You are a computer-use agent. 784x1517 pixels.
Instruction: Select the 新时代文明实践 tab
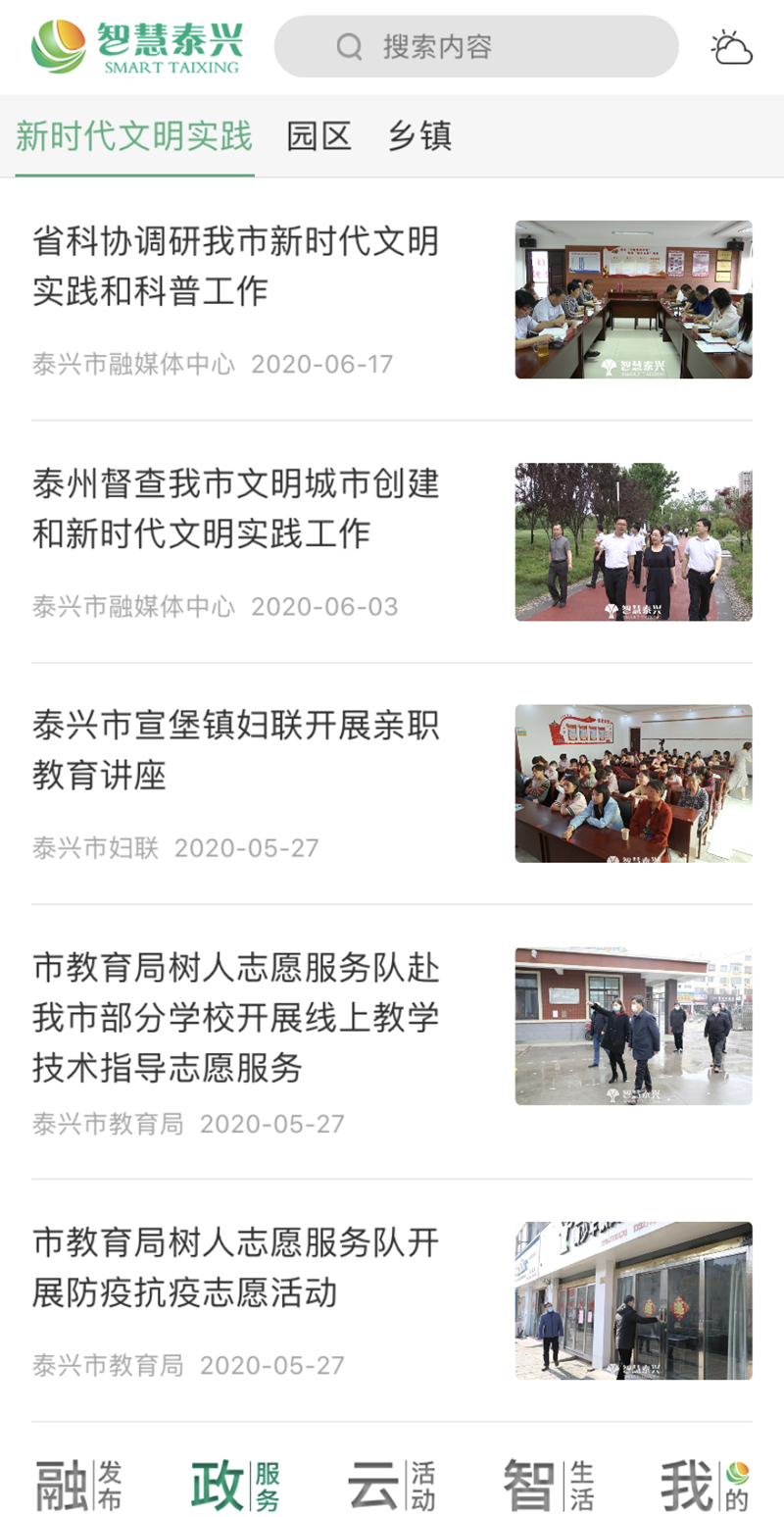pos(134,136)
